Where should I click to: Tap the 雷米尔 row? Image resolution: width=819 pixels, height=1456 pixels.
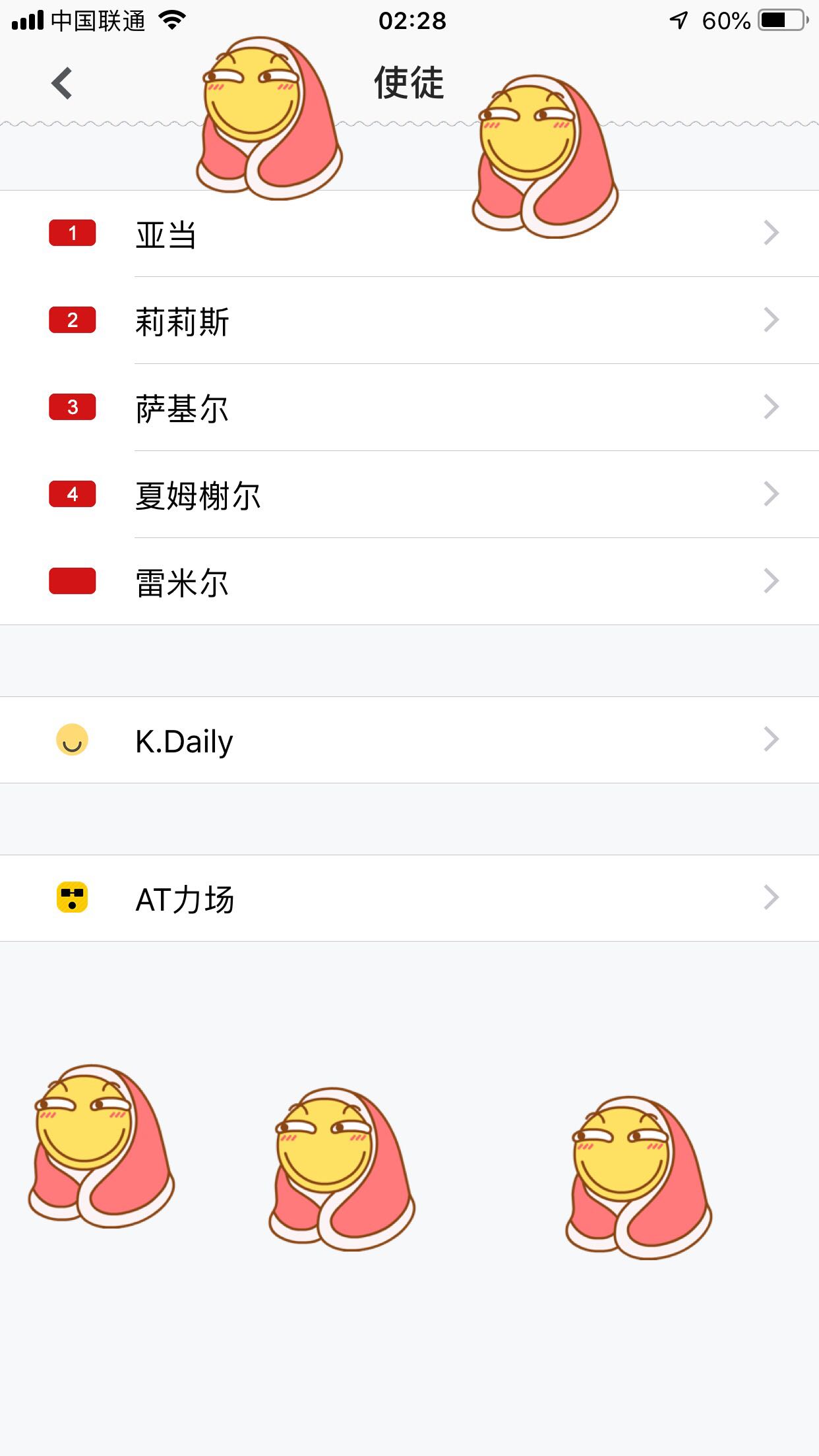pos(409,582)
